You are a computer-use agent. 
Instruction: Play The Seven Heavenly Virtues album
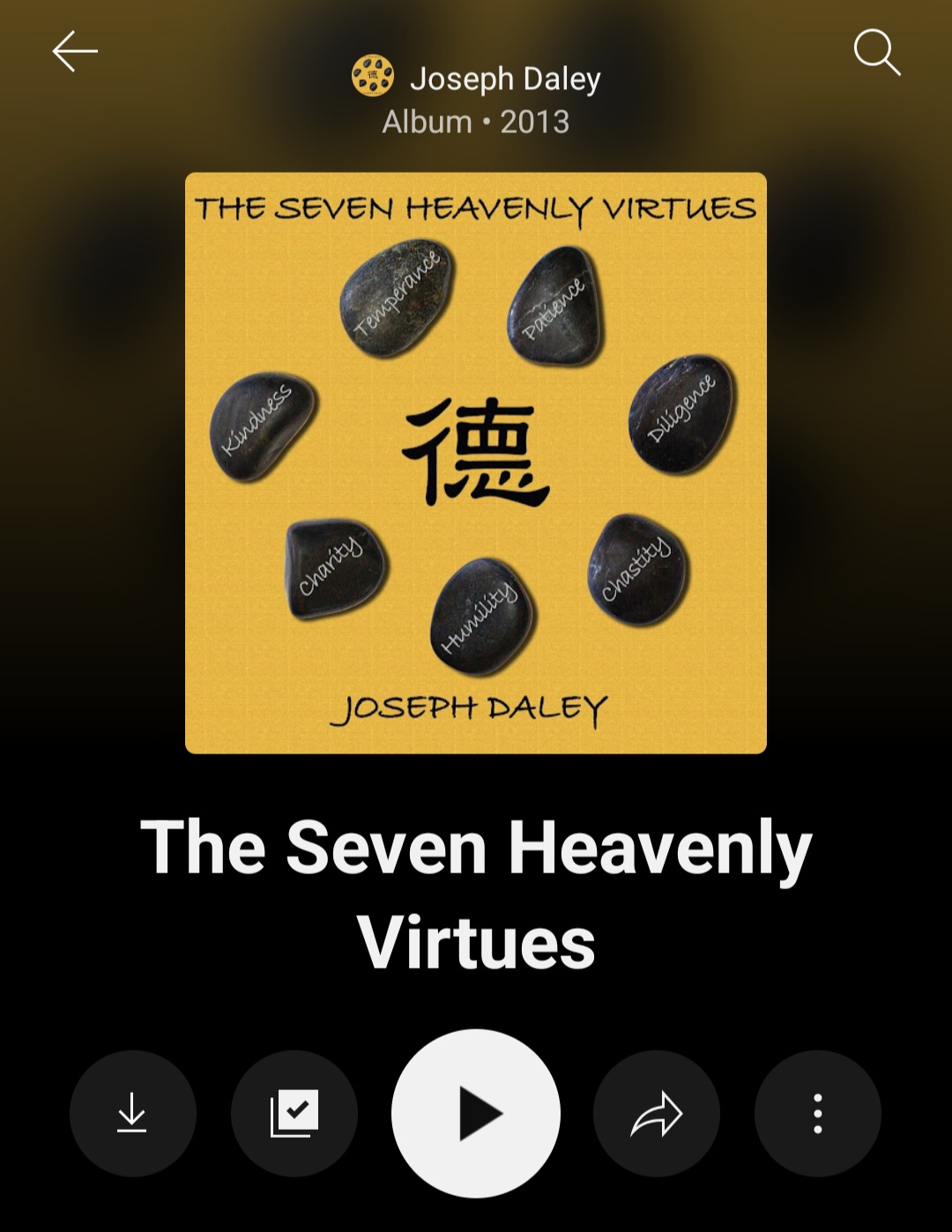coord(476,1113)
